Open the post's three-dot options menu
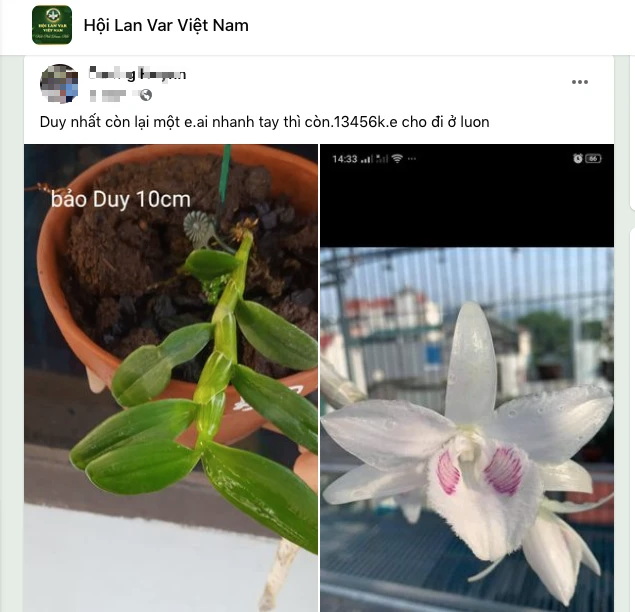 (580, 82)
